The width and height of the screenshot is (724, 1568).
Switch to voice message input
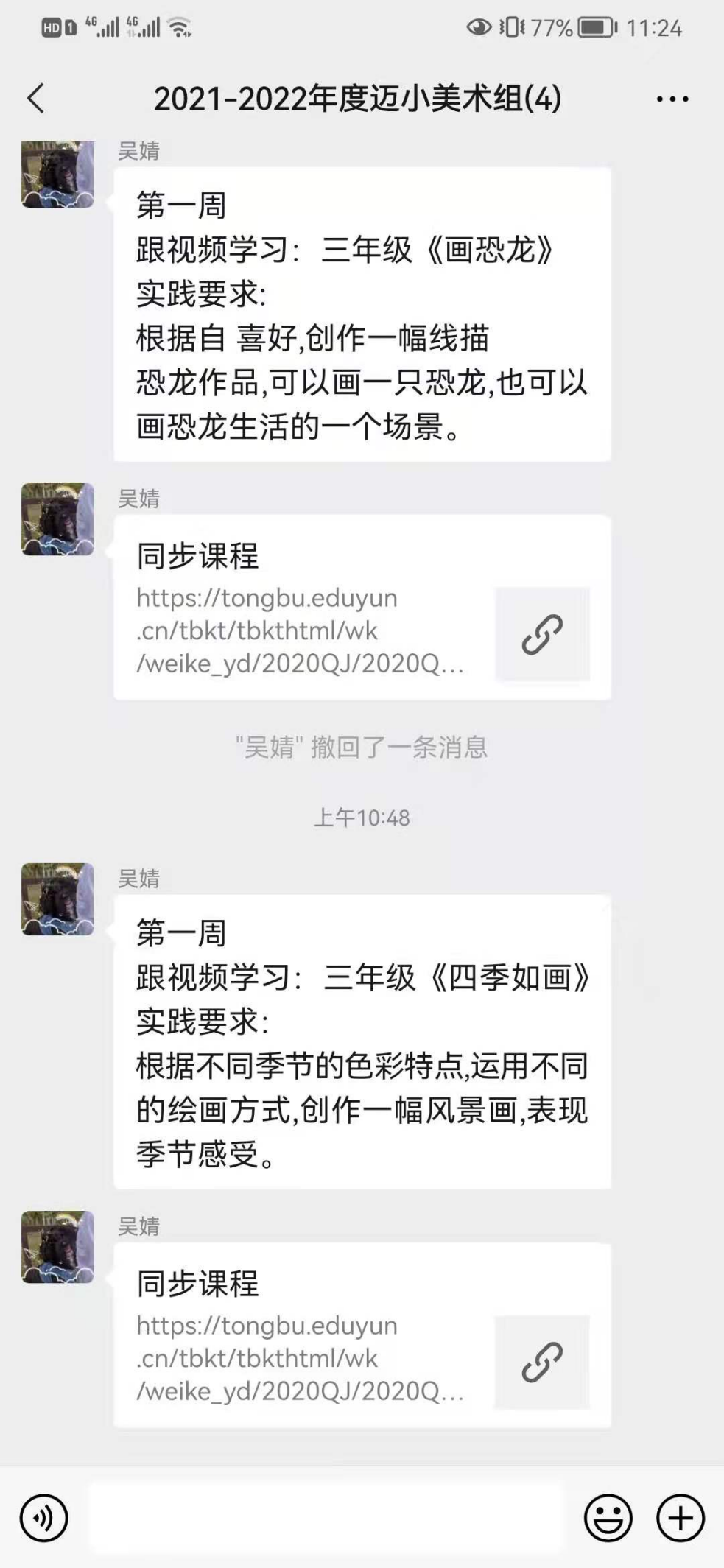[x=44, y=1517]
